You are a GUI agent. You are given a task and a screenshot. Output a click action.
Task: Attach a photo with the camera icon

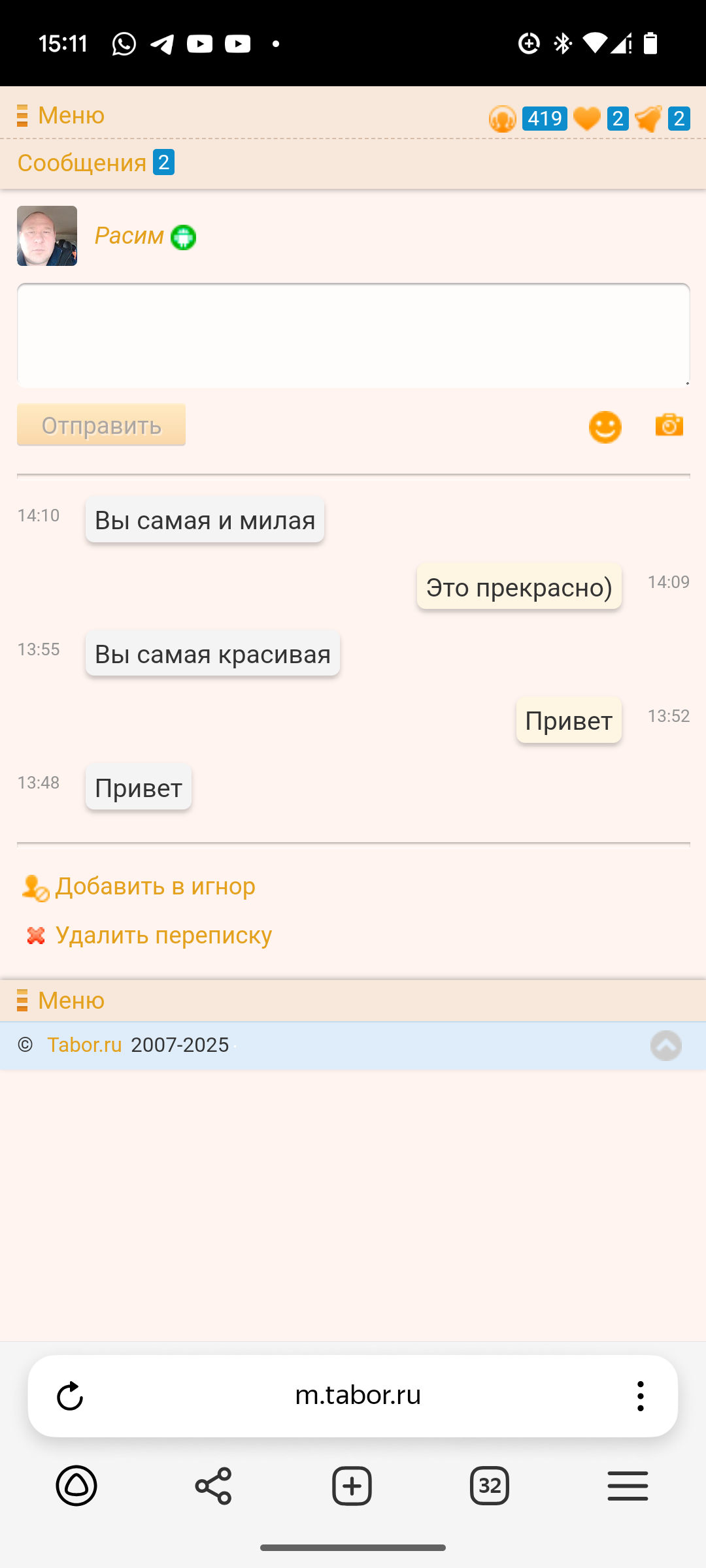click(x=669, y=425)
